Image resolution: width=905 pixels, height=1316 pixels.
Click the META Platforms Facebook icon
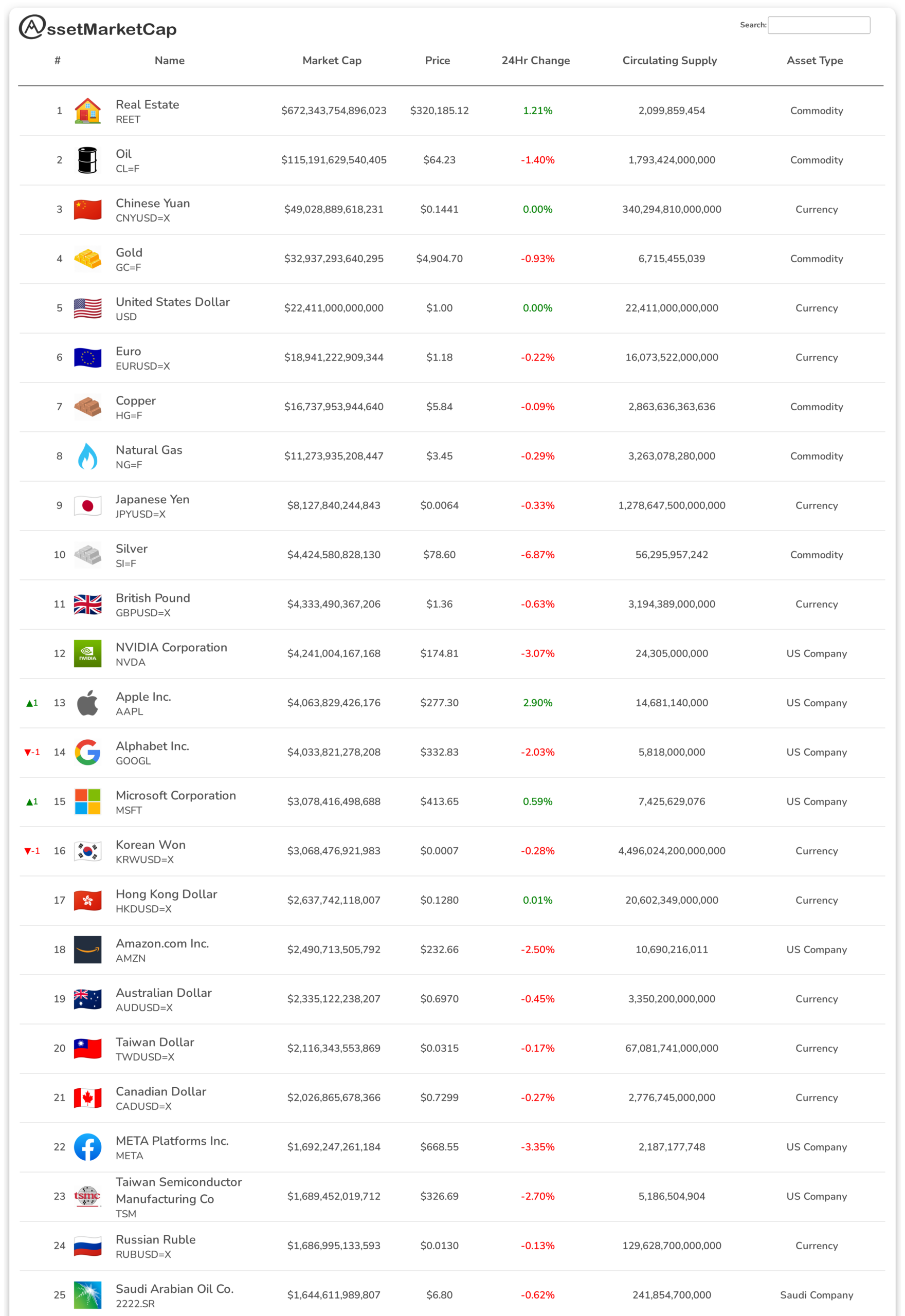(x=87, y=1147)
